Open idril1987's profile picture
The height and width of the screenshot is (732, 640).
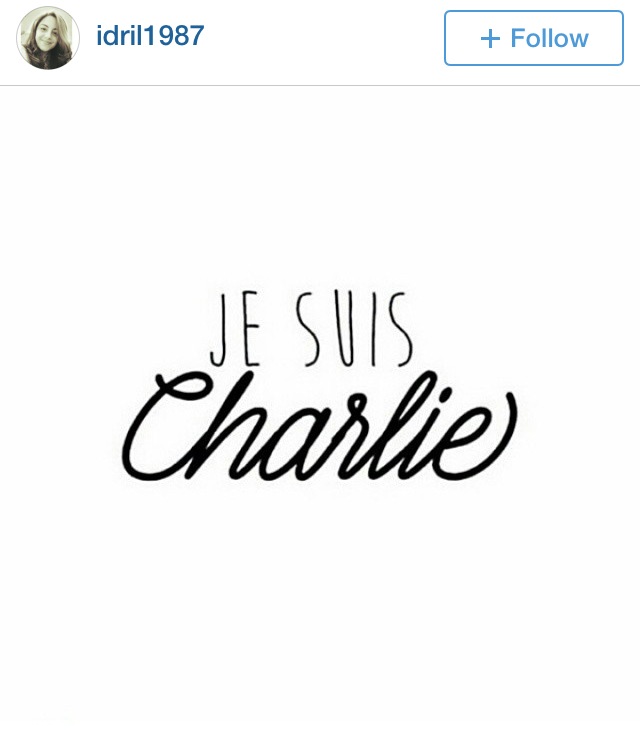tap(48, 38)
